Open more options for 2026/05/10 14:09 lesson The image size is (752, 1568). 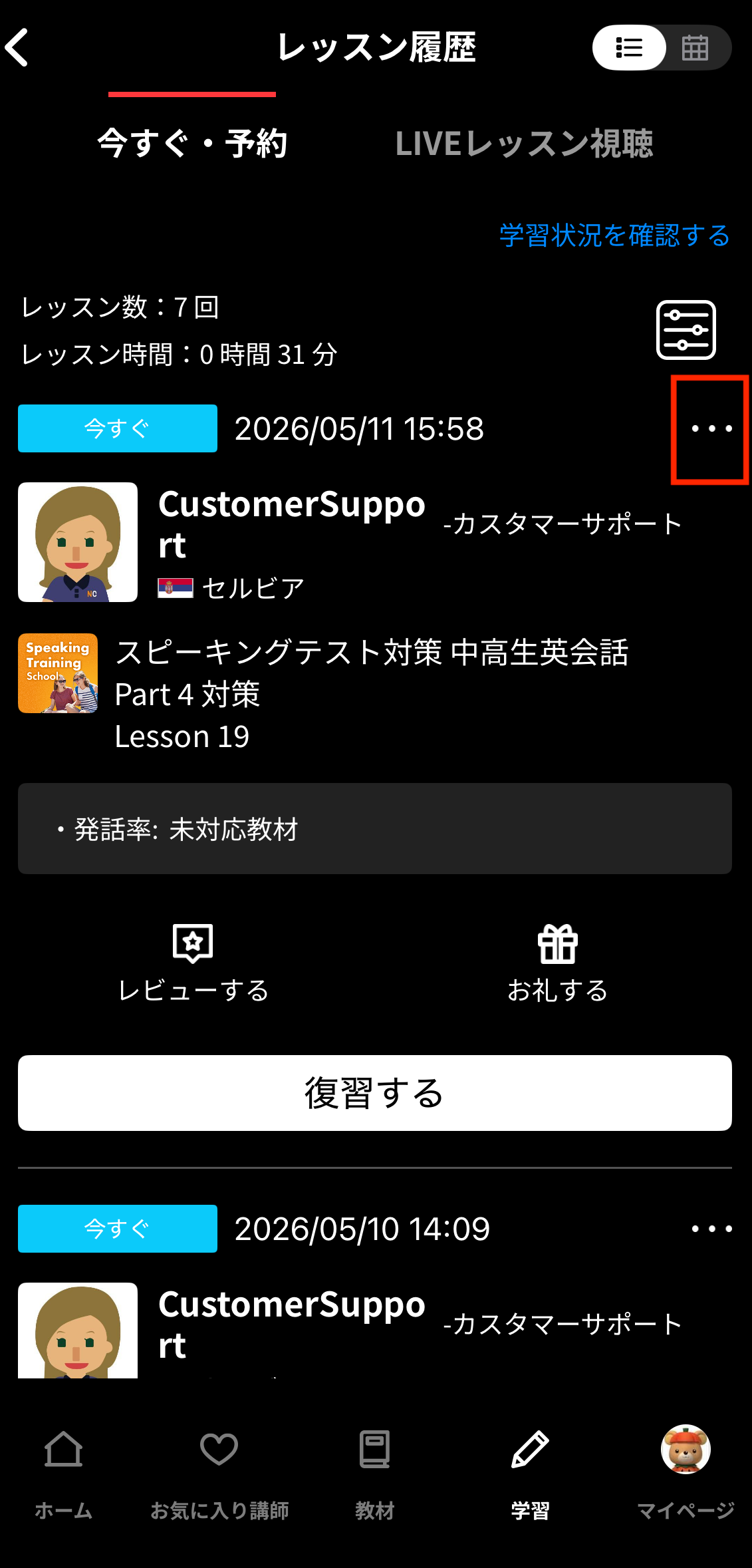pos(711,1229)
